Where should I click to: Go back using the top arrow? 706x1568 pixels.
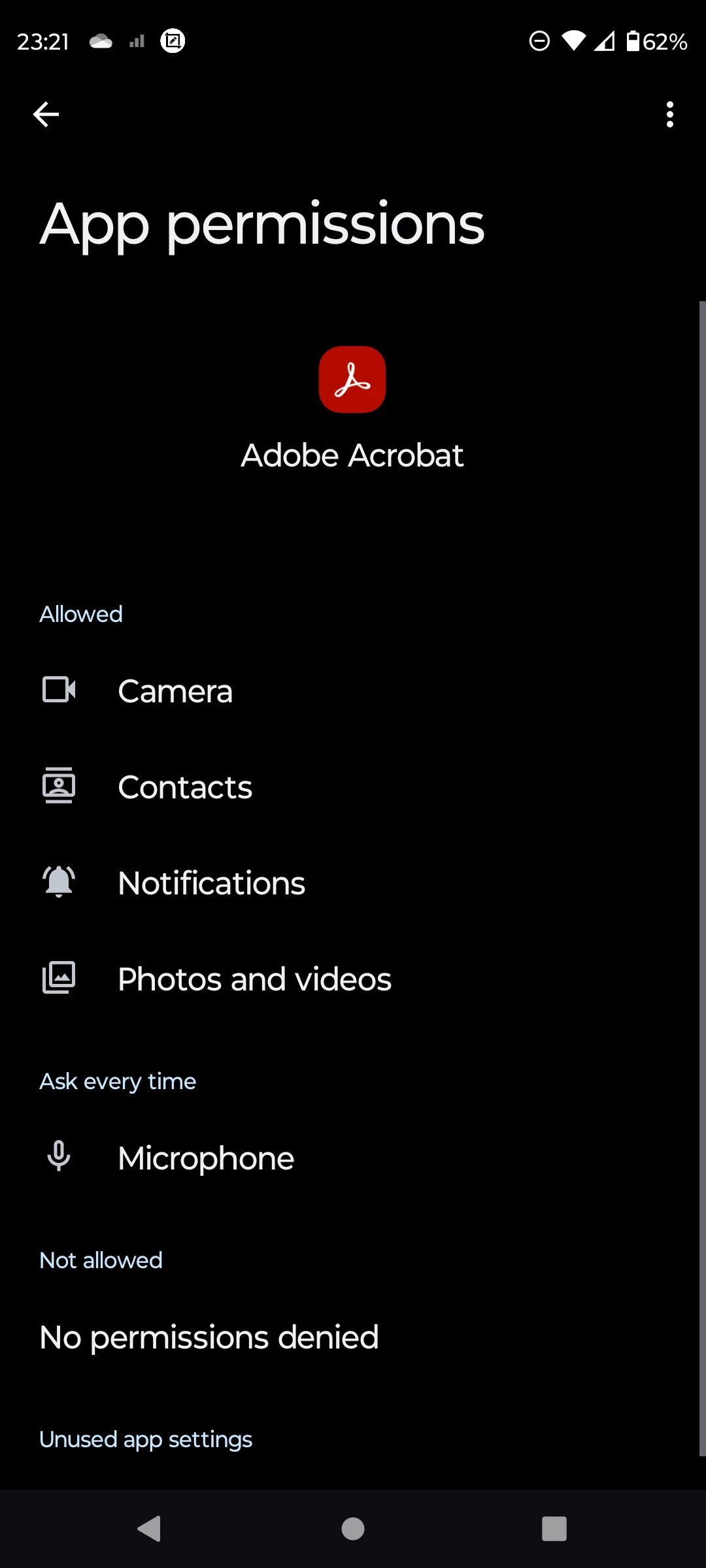click(46, 114)
